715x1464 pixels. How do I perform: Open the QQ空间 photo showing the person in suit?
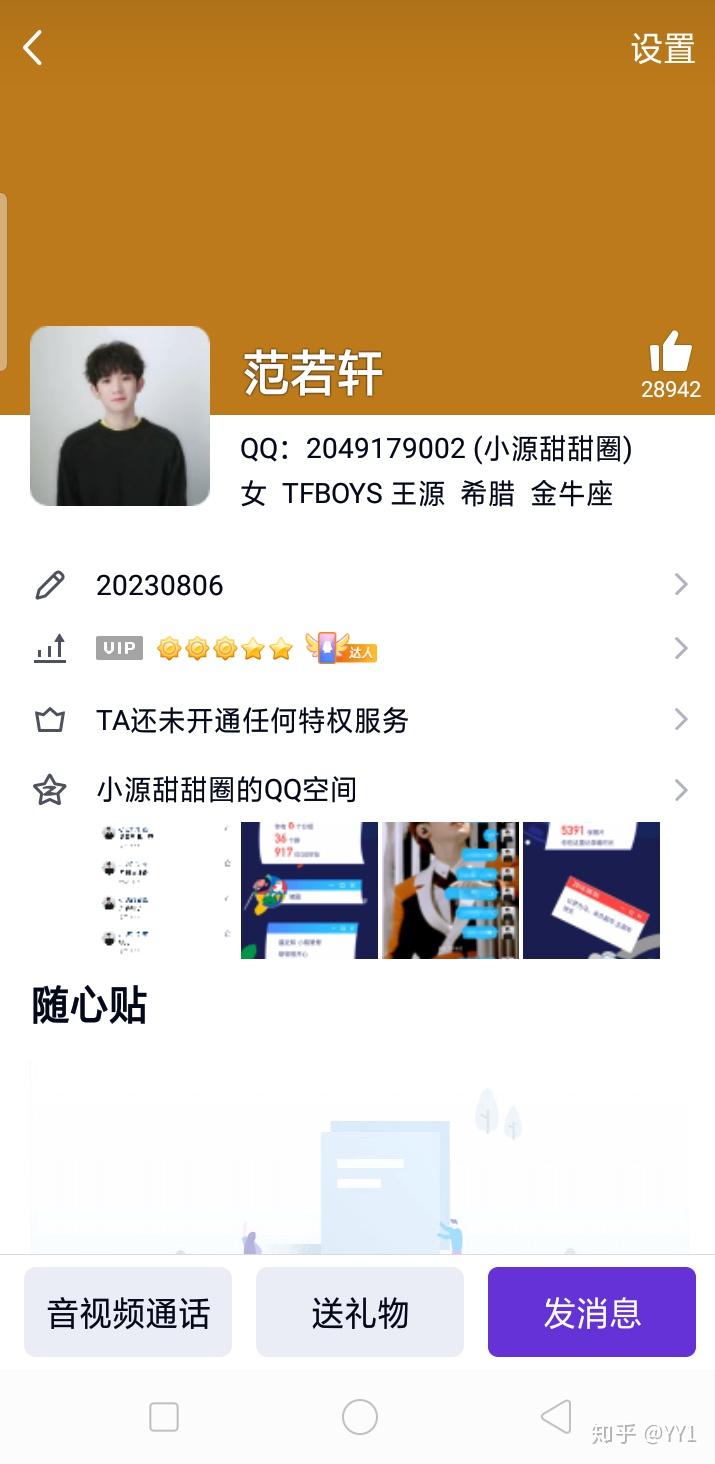[450, 890]
